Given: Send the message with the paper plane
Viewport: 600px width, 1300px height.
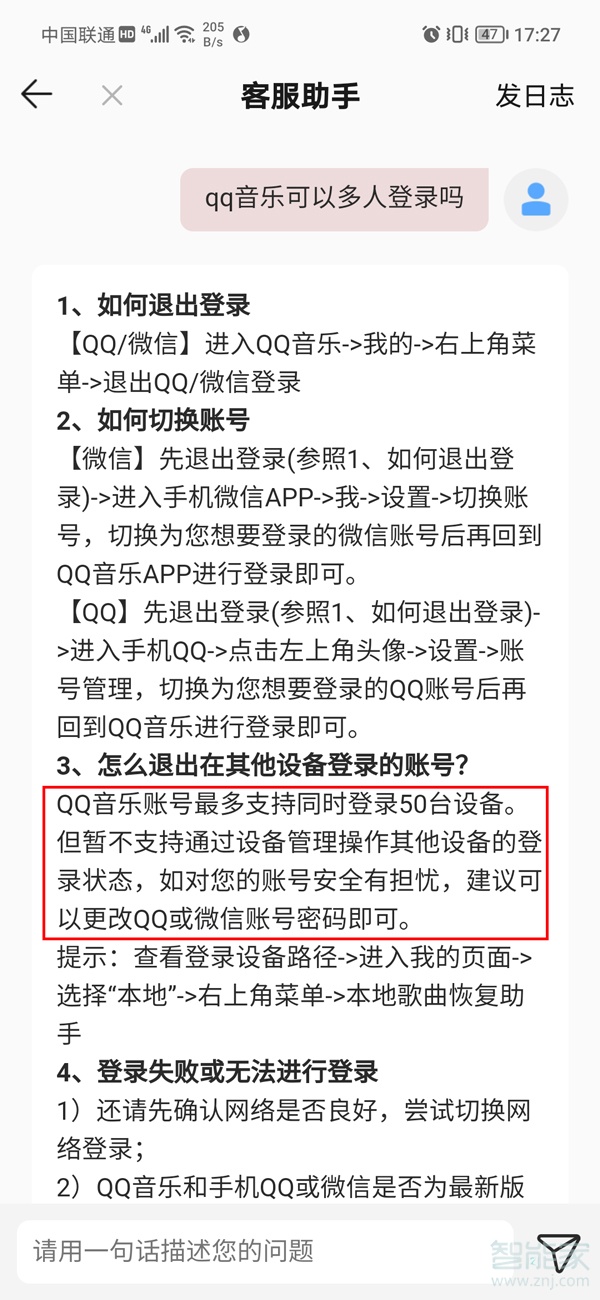Looking at the screenshot, I should (558, 1250).
